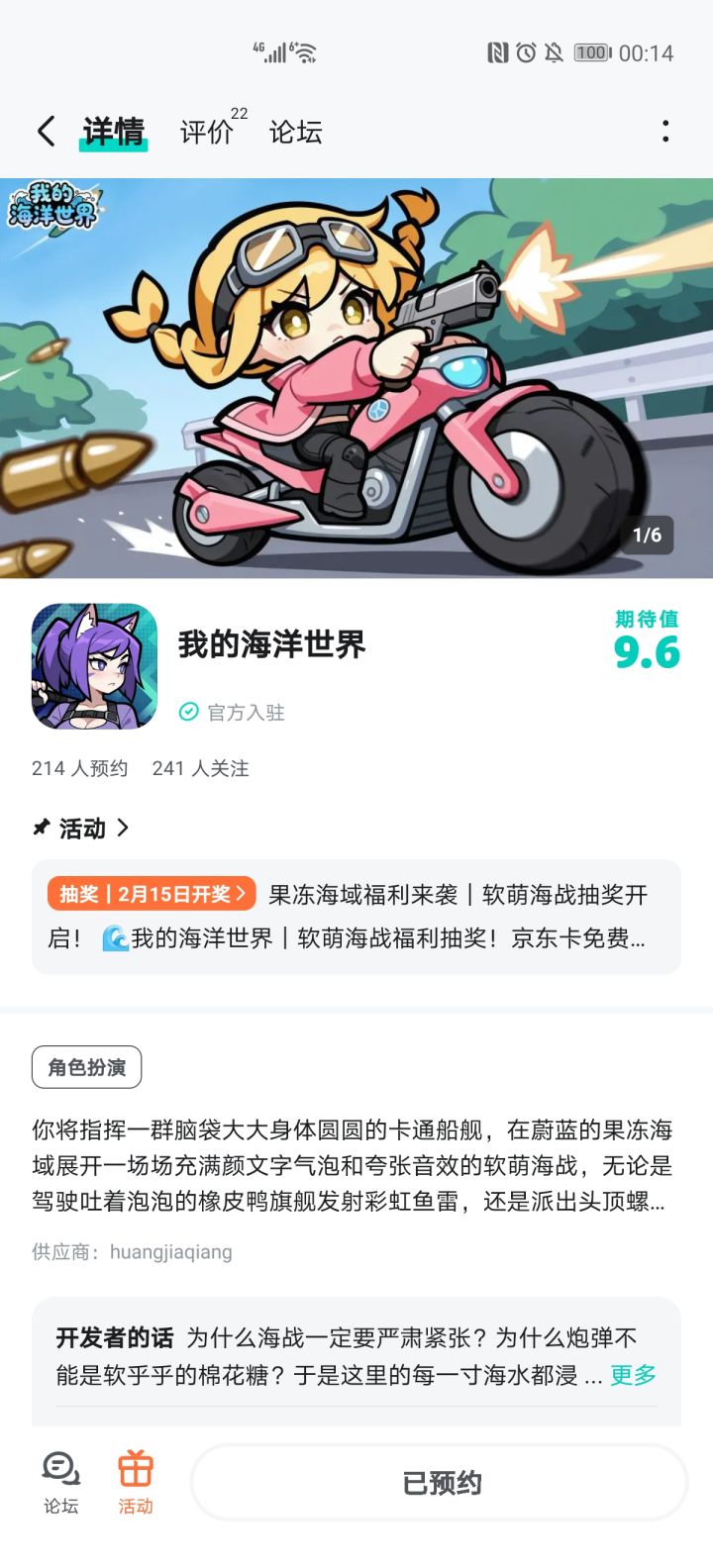
Task: Open the three-dot overflow menu
Action: pyautogui.click(x=667, y=130)
